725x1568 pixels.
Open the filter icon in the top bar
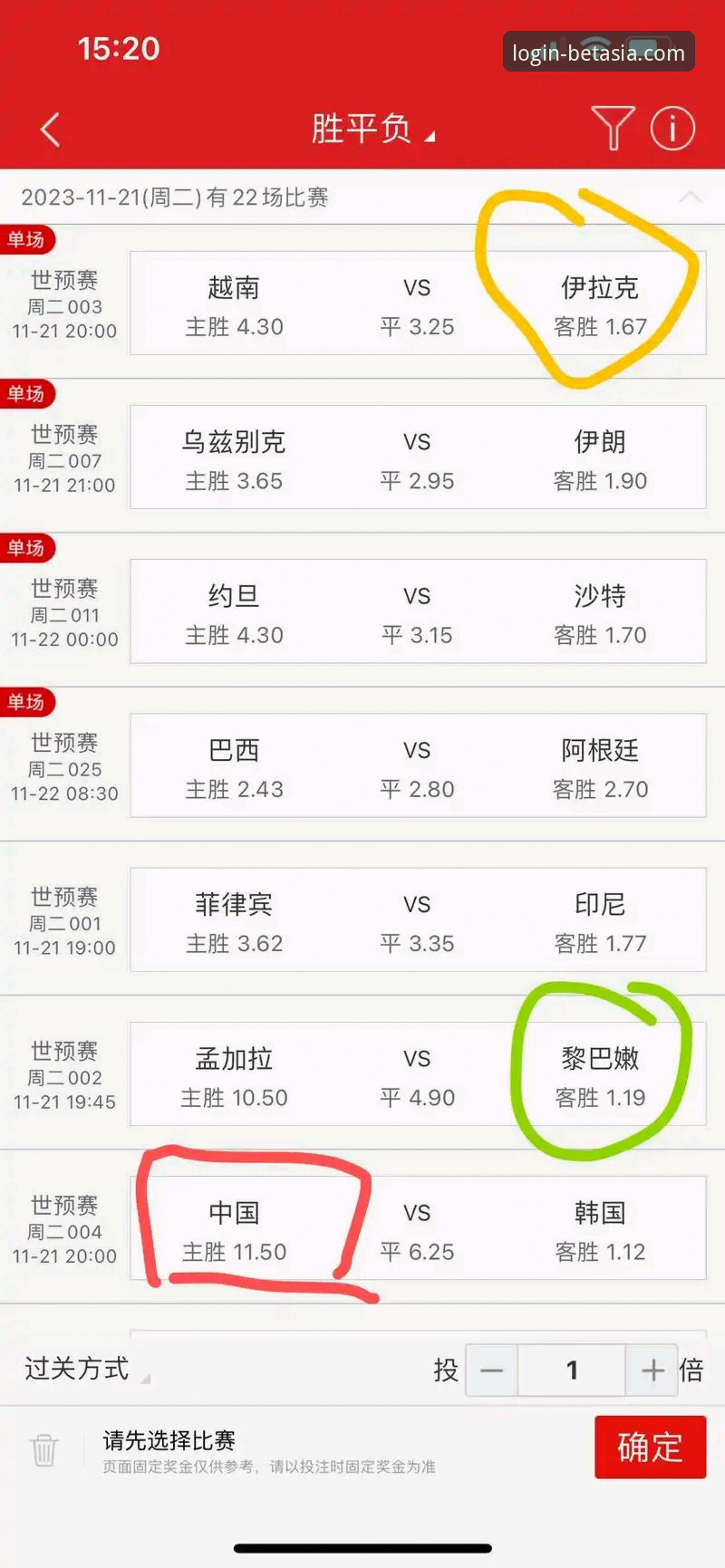[x=614, y=129]
